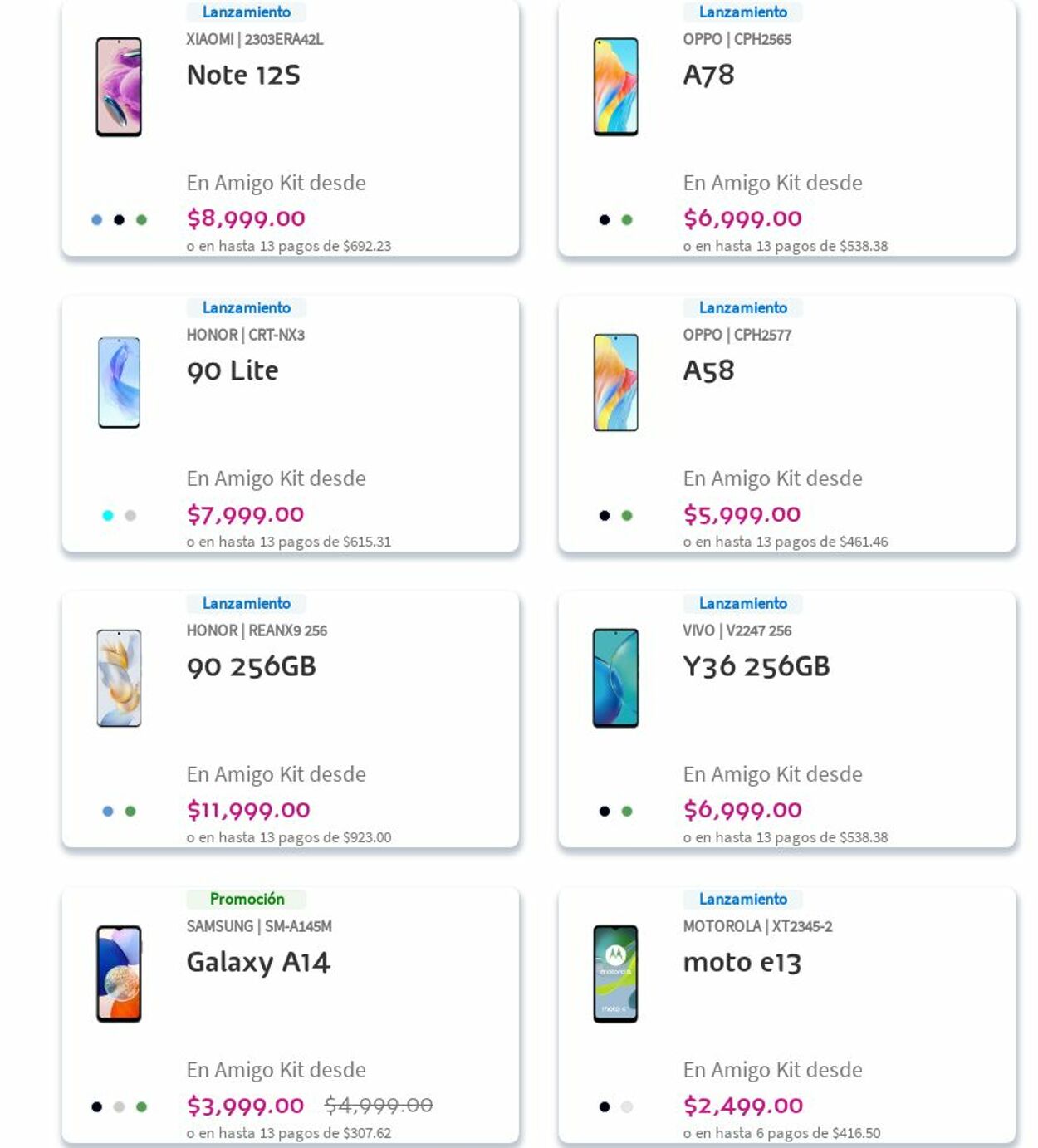
Task: Open the OPPO A58 product card
Action: pos(708,370)
